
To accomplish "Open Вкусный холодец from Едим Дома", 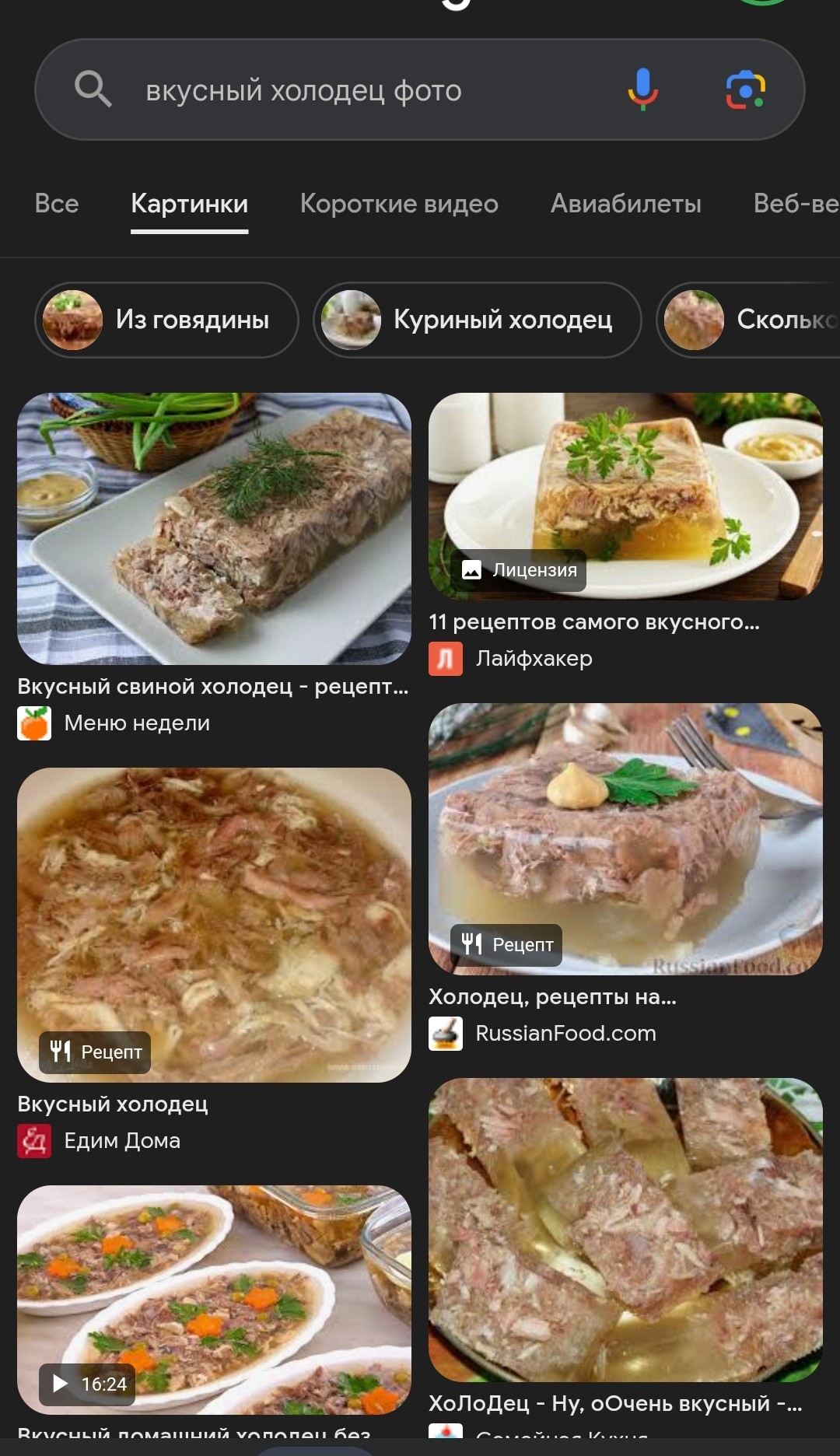I will pyautogui.click(x=214, y=925).
